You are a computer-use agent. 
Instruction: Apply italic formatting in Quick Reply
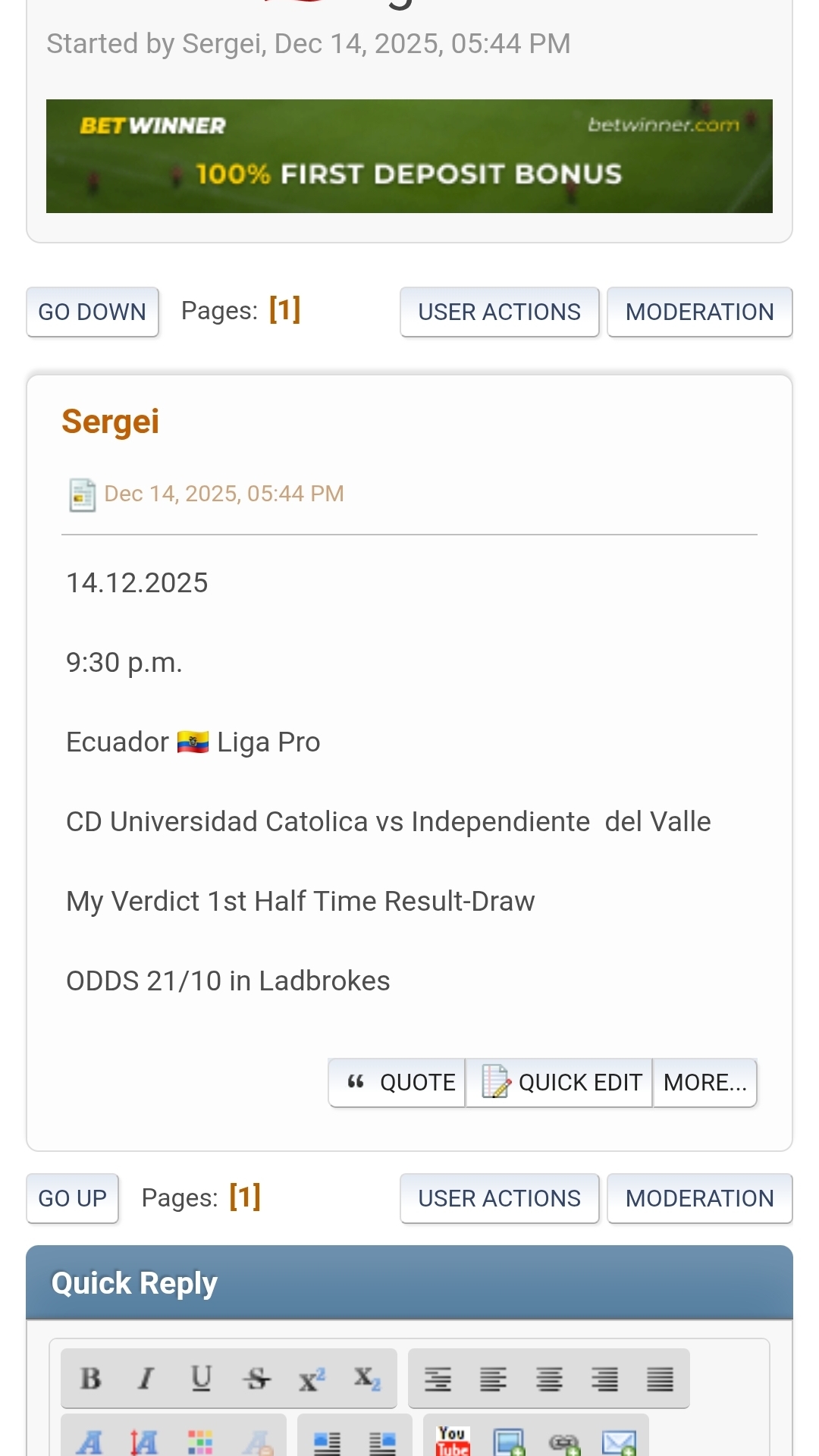146,1379
